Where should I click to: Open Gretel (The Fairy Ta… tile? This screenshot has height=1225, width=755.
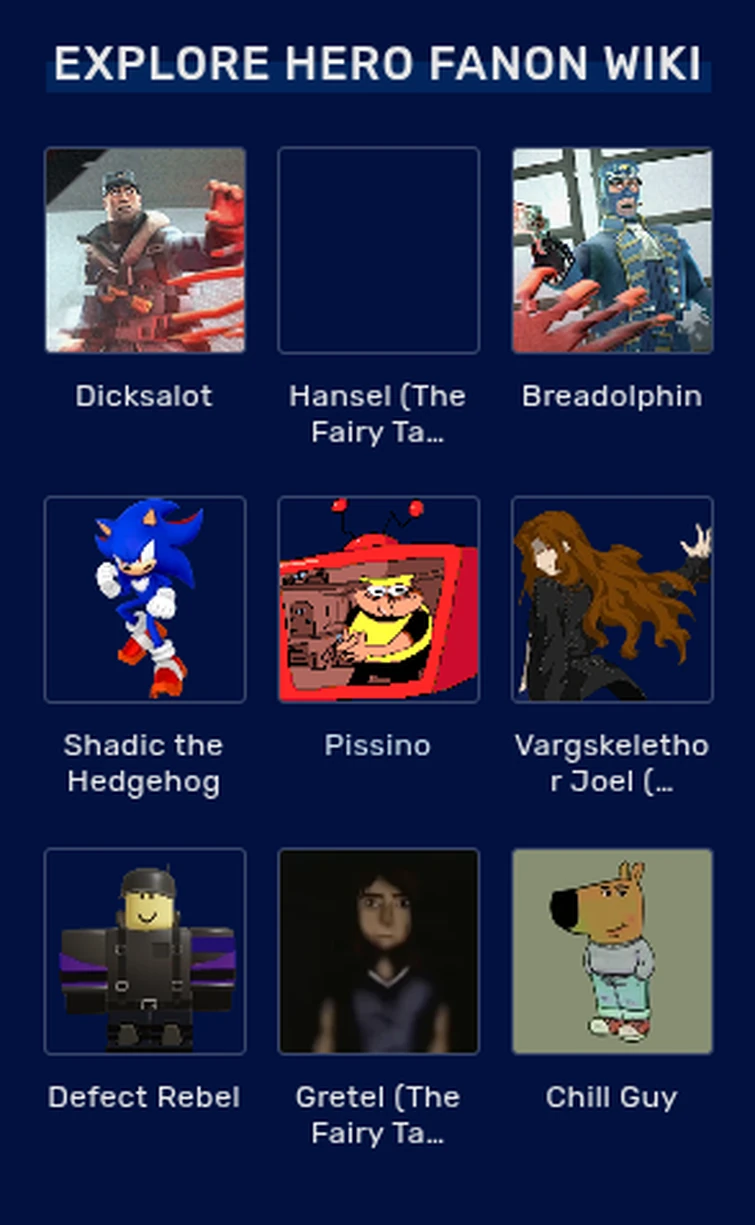(x=378, y=951)
